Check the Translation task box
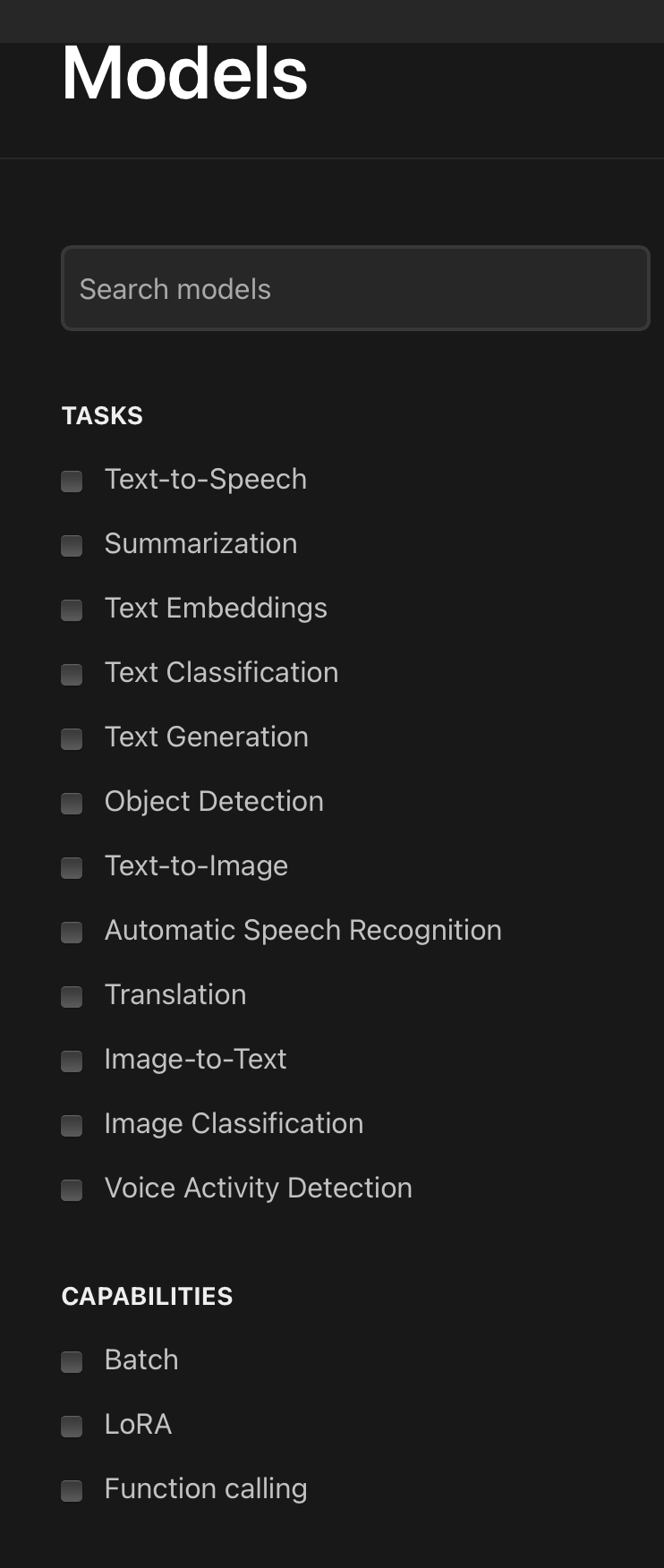This screenshot has width=664, height=1568. 72,997
